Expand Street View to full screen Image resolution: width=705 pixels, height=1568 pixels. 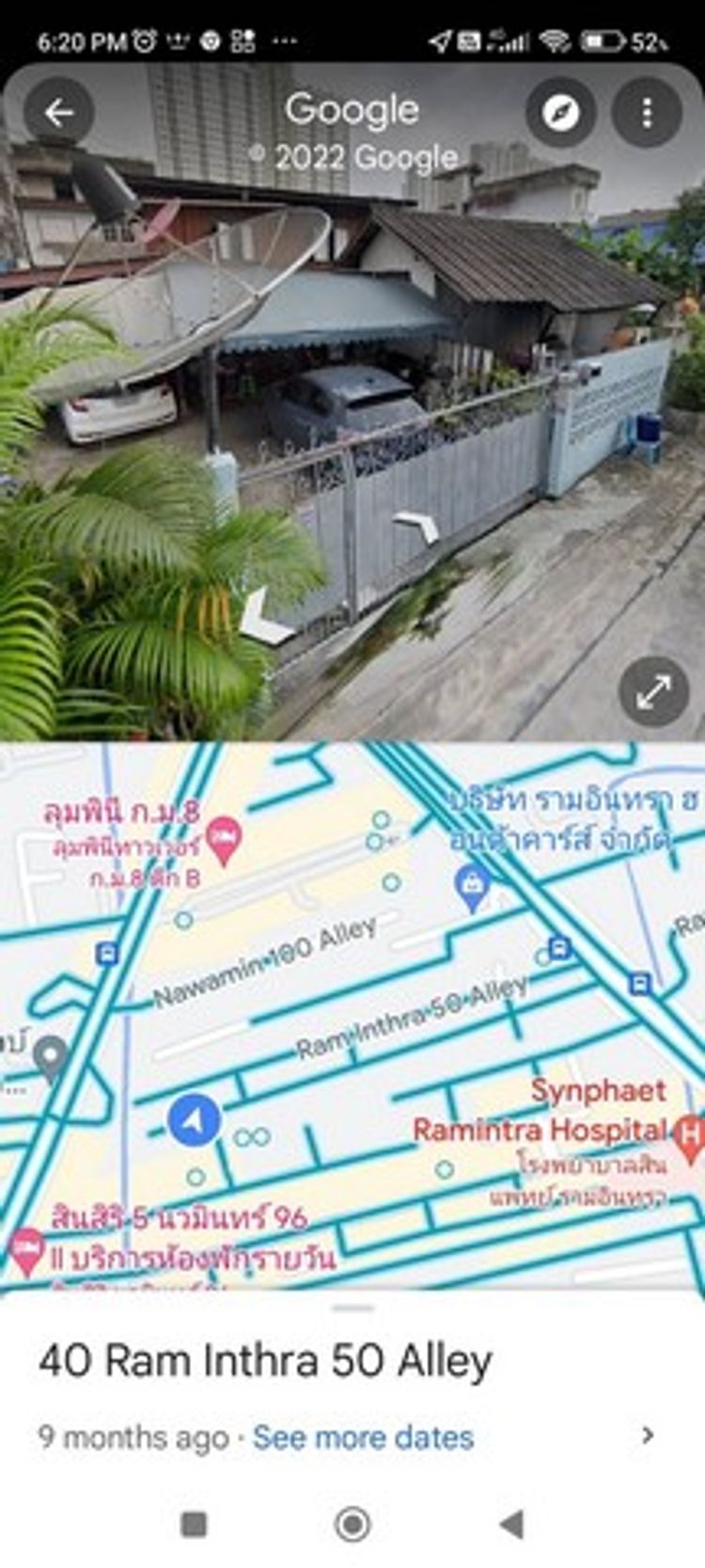653,691
